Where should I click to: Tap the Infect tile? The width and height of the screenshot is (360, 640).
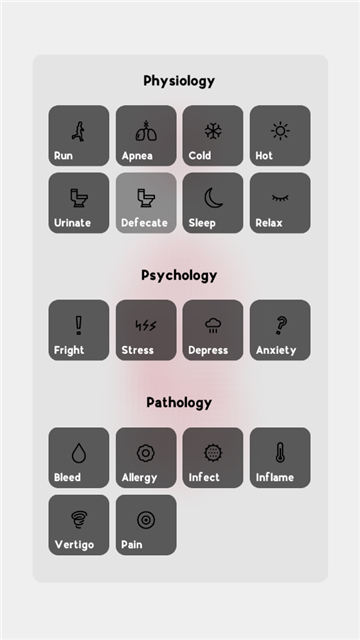coord(213,458)
